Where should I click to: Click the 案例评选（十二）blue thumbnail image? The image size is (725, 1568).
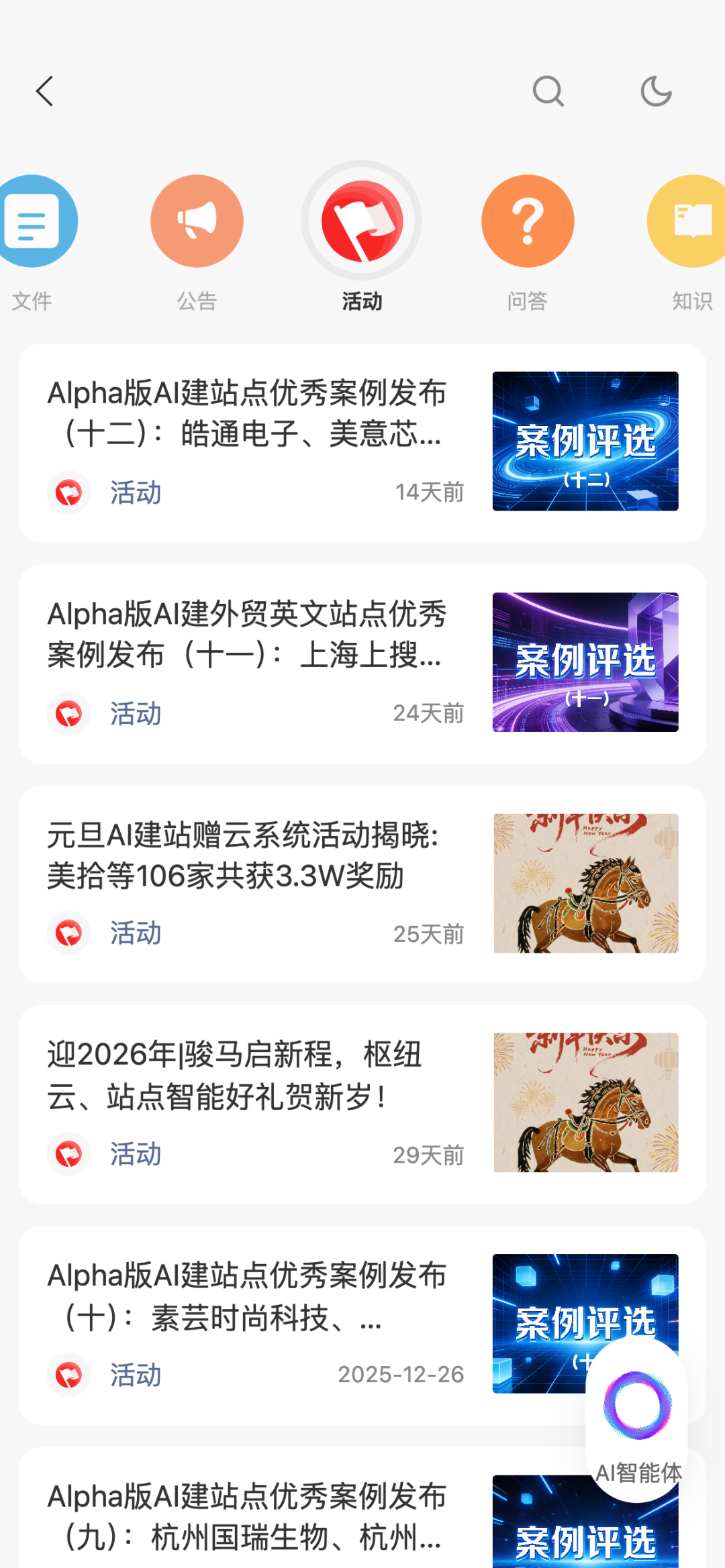[x=585, y=441]
